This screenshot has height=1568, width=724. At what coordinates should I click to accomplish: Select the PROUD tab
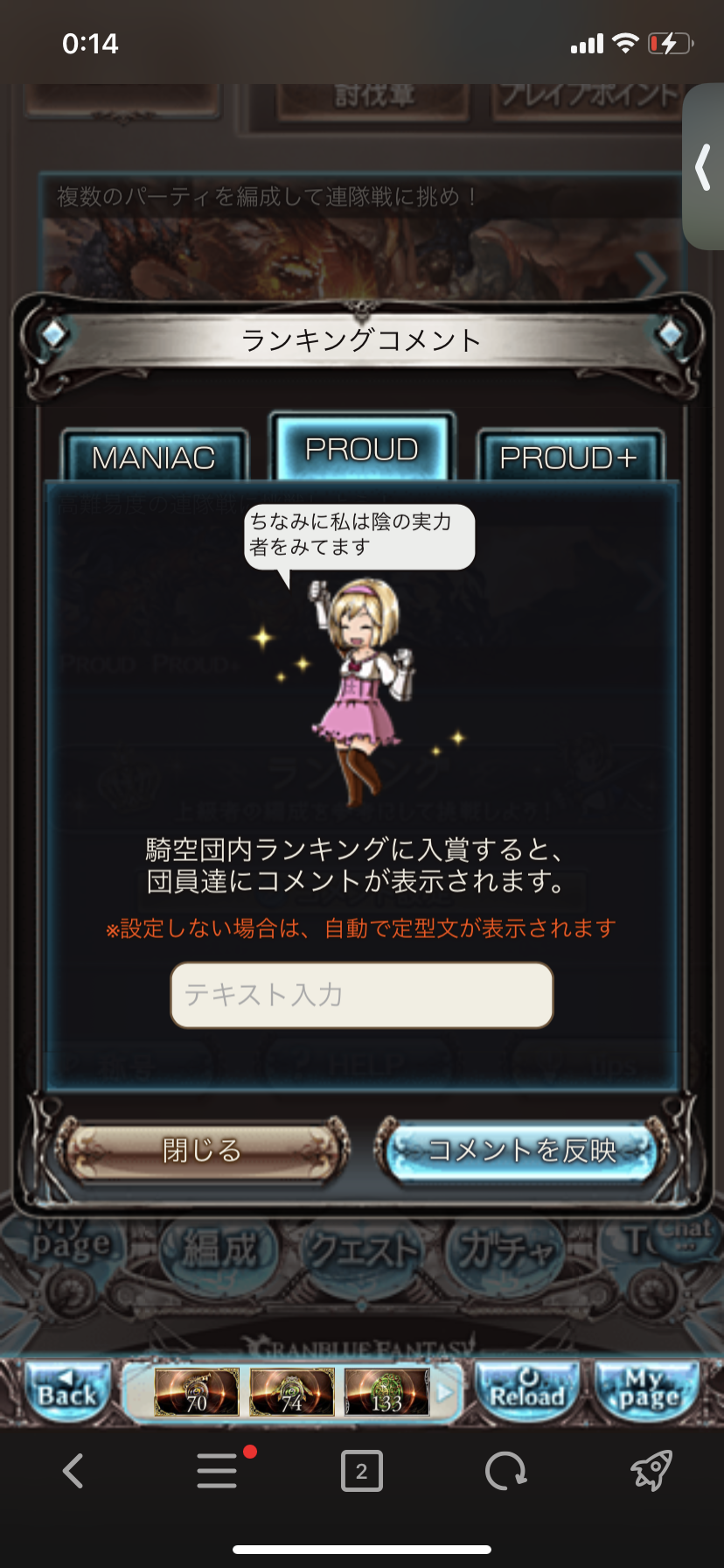tap(362, 448)
